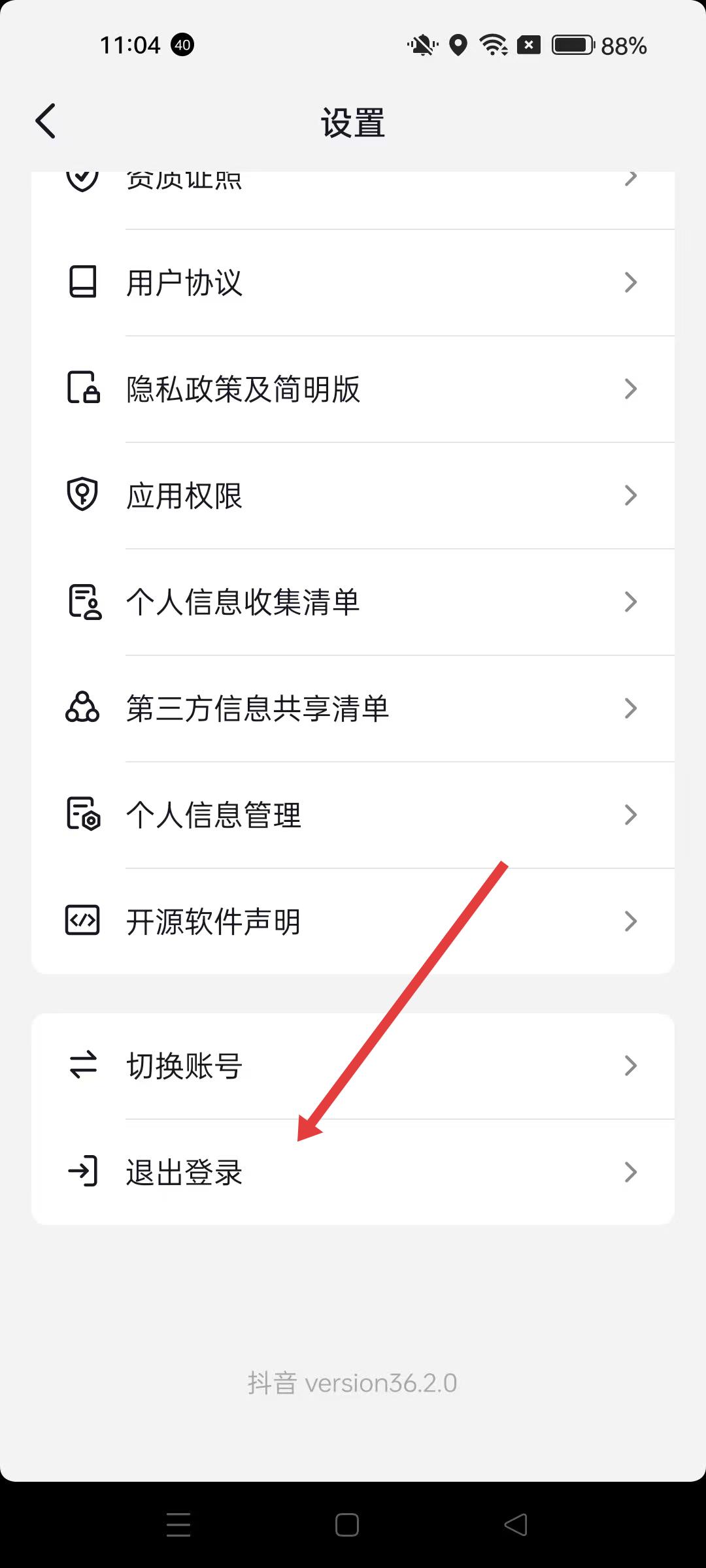Viewport: 706px width, 1568px height.
Task: Tap the system home button
Action: click(347, 1525)
